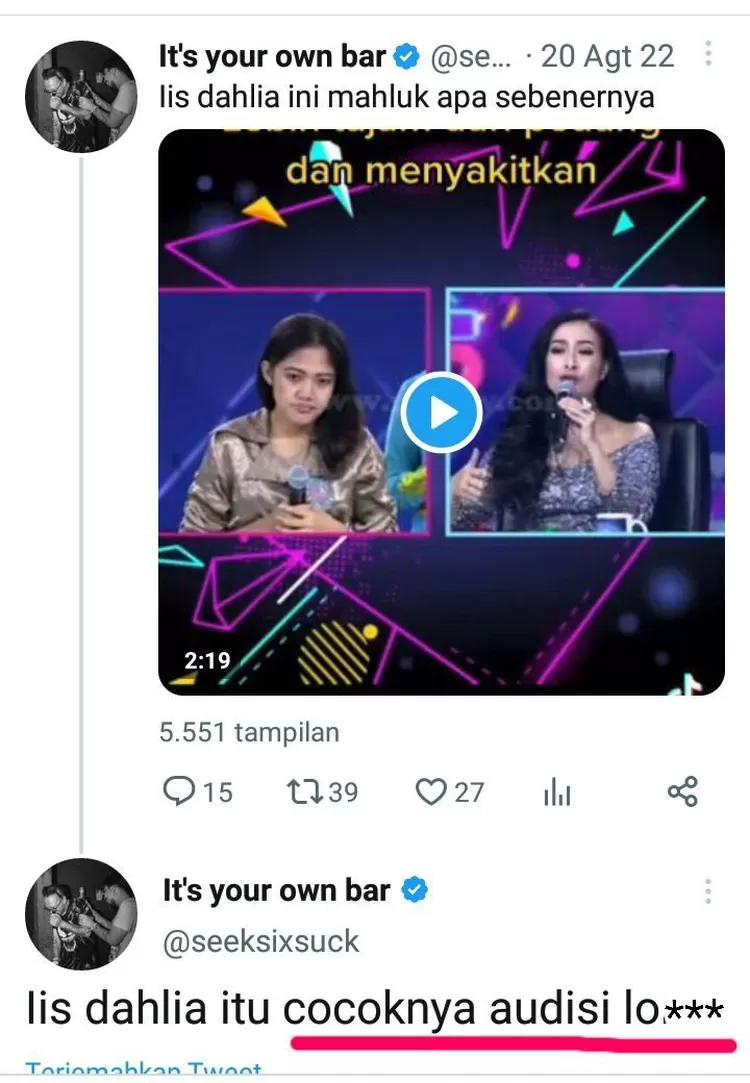Open the @seeksixsuck profile from the reply
The width and height of the screenshot is (750, 1083).
pyautogui.click(x=260, y=941)
